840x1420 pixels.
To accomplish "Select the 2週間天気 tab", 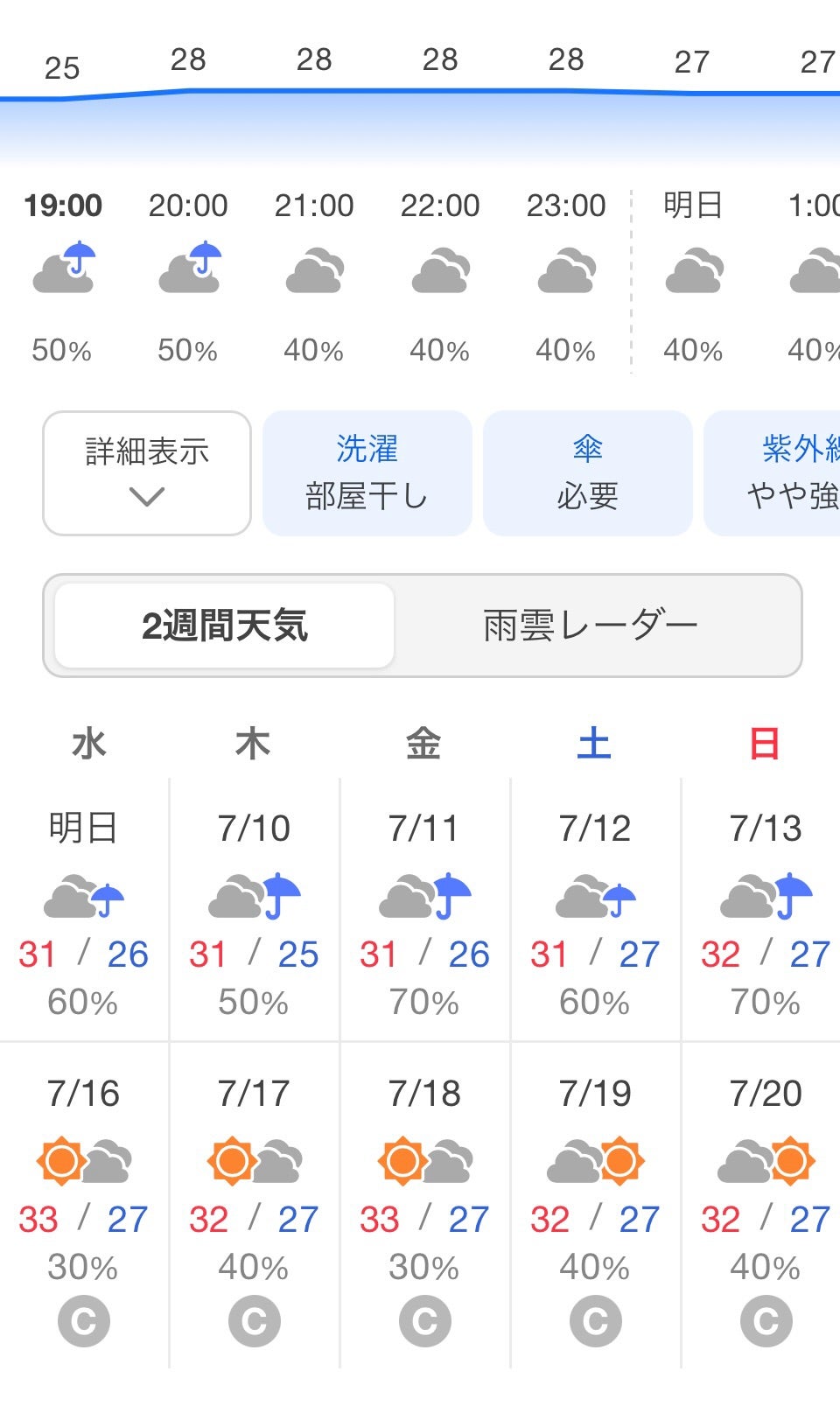I will pos(225,626).
